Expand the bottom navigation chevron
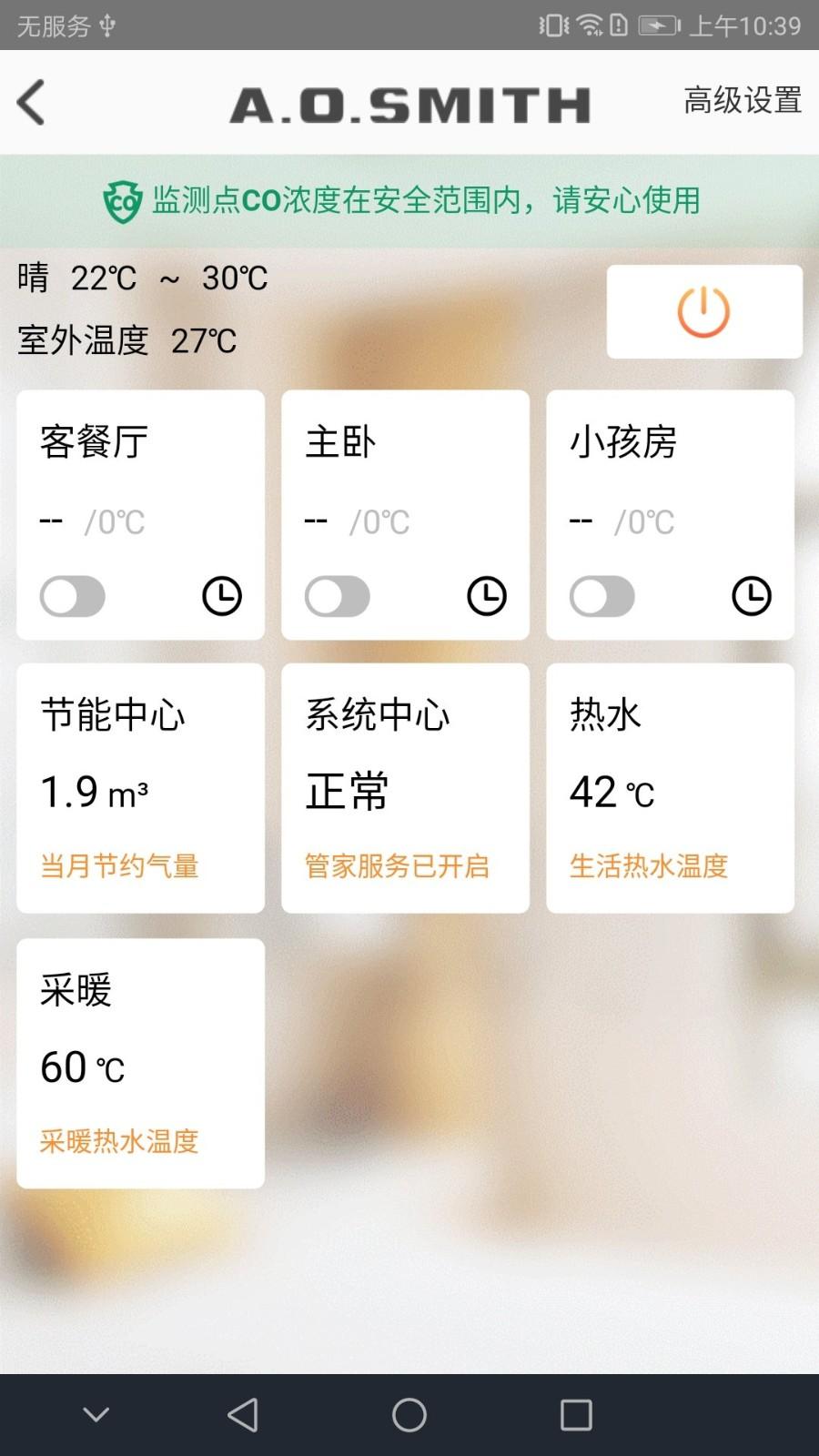The width and height of the screenshot is (819, 1456). (x=96, y=1416)
